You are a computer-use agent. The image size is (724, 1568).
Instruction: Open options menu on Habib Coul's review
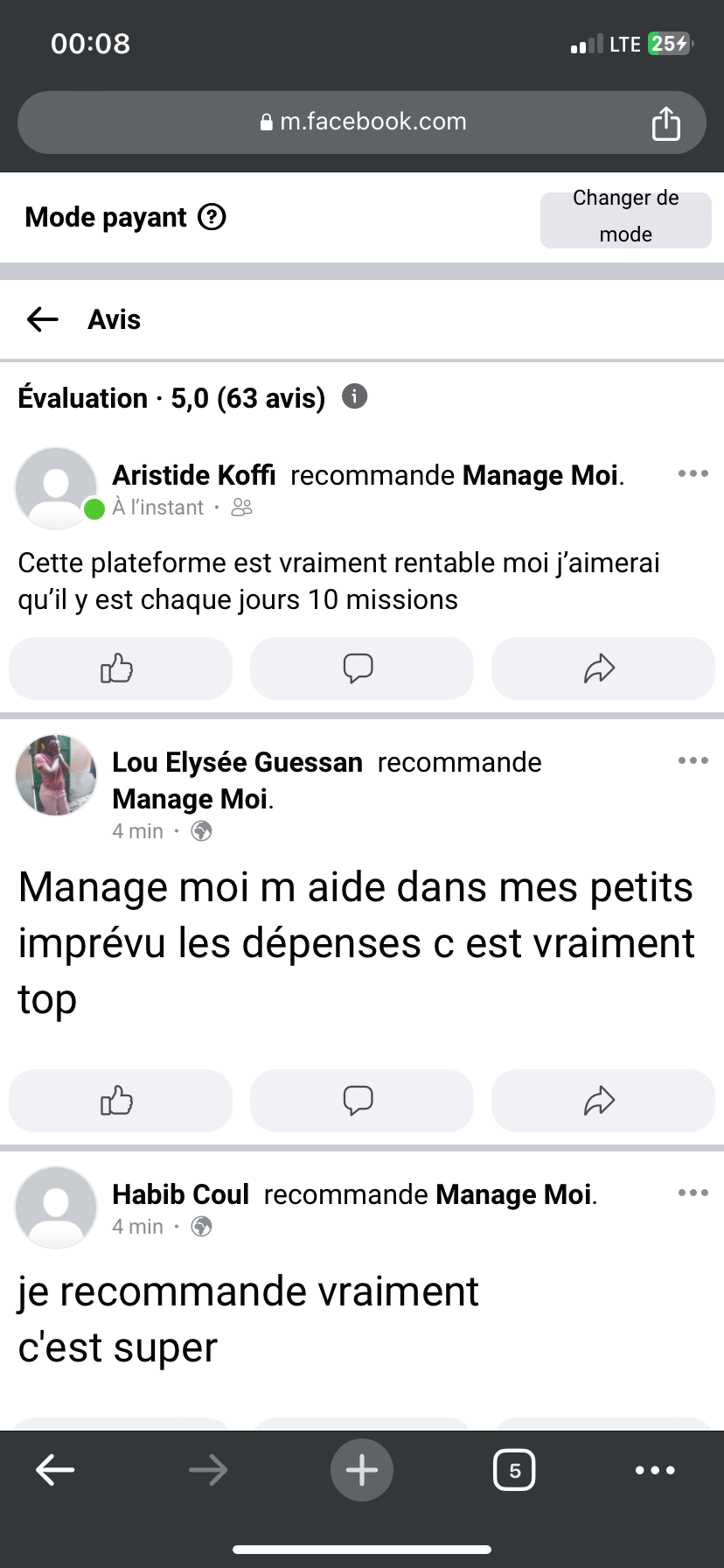[x=693, y=1193]
